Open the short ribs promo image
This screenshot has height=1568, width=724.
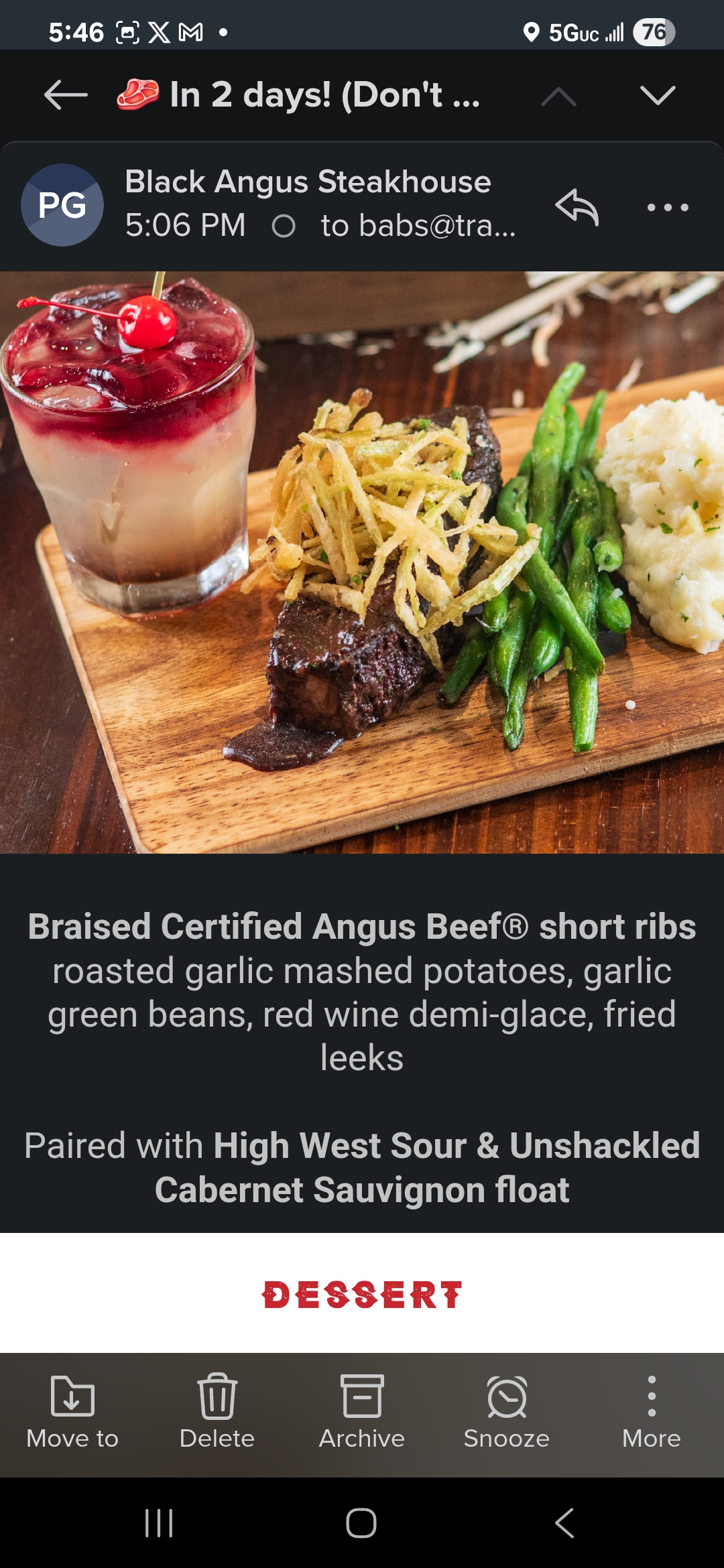click(362, 562)
